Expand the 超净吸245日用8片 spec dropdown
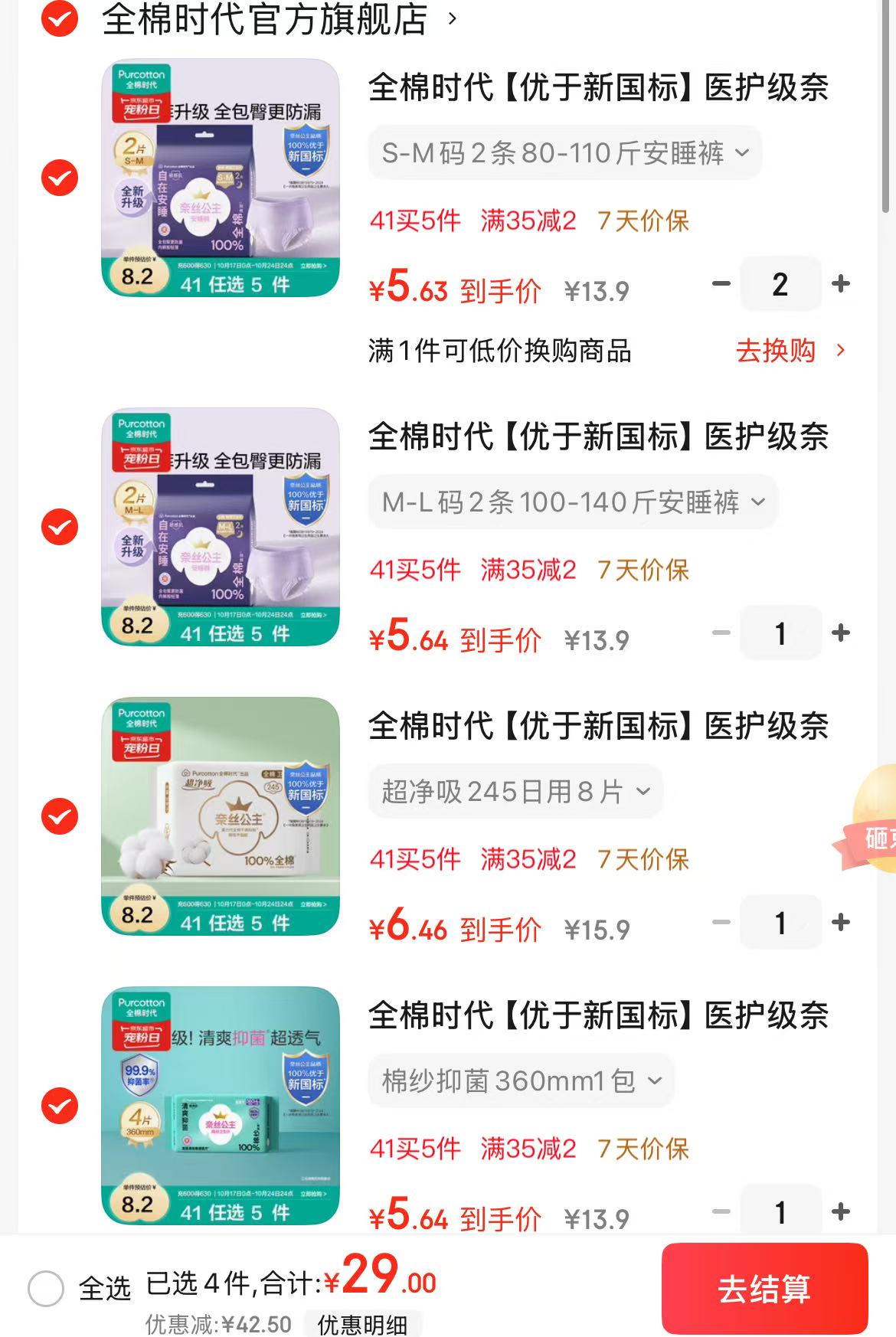 [x=515, y=792]
